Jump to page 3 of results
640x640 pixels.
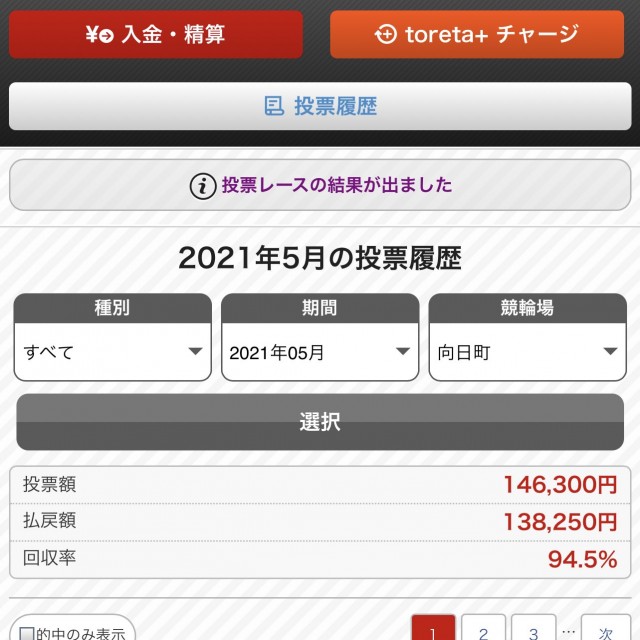(533, 631)
